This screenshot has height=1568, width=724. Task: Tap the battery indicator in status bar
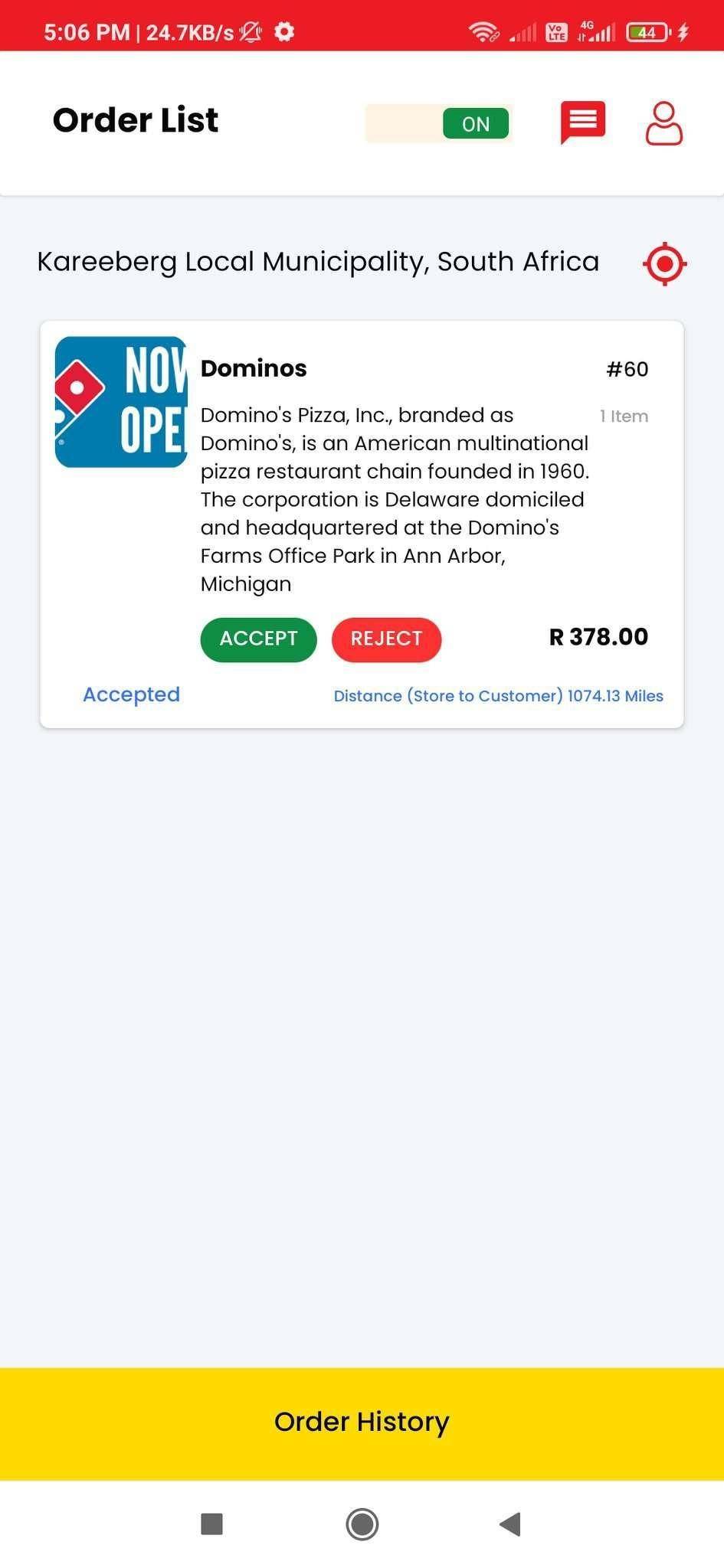coord(649,32)
